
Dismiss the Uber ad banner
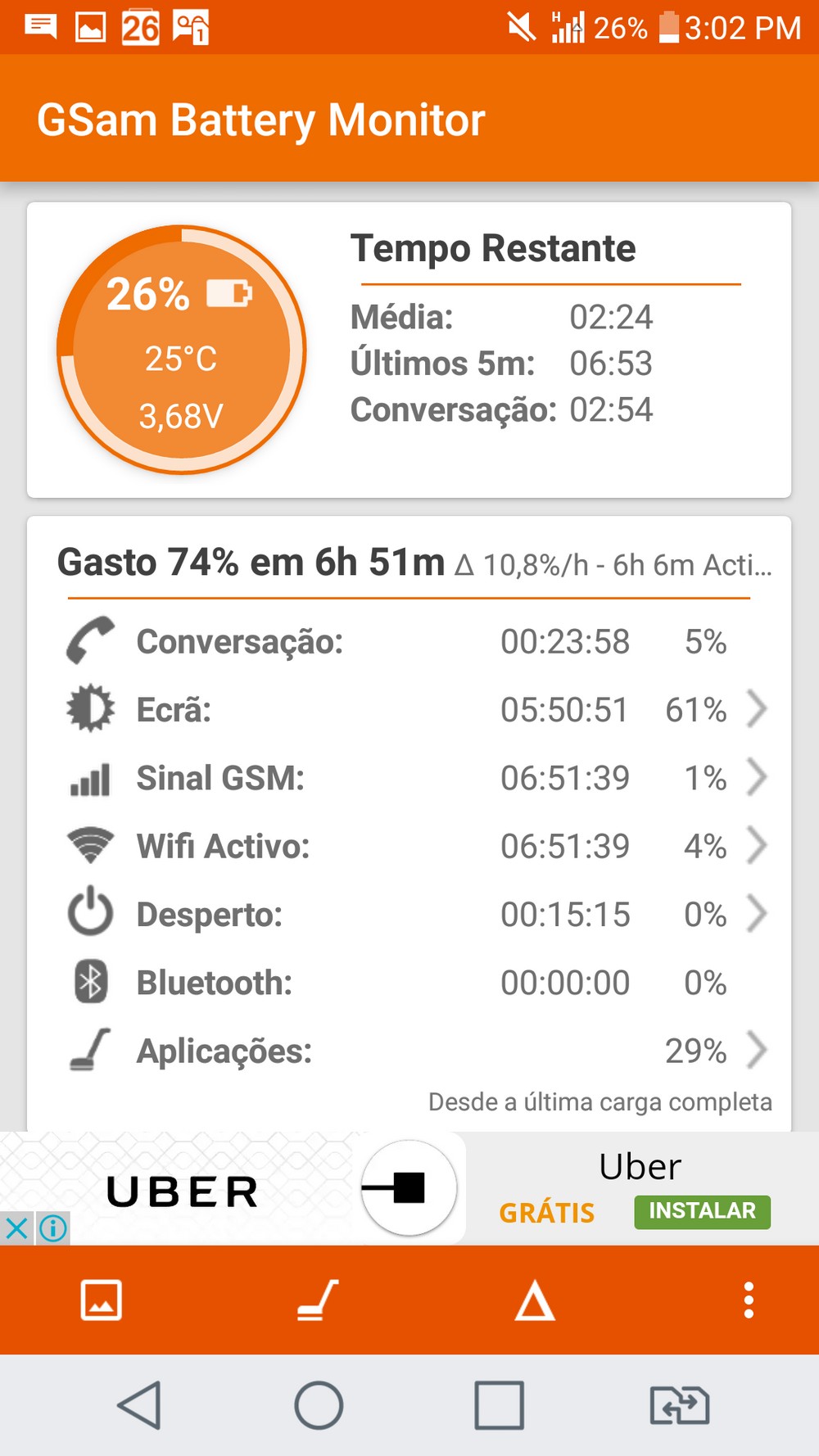click(x=16, y=1228)
